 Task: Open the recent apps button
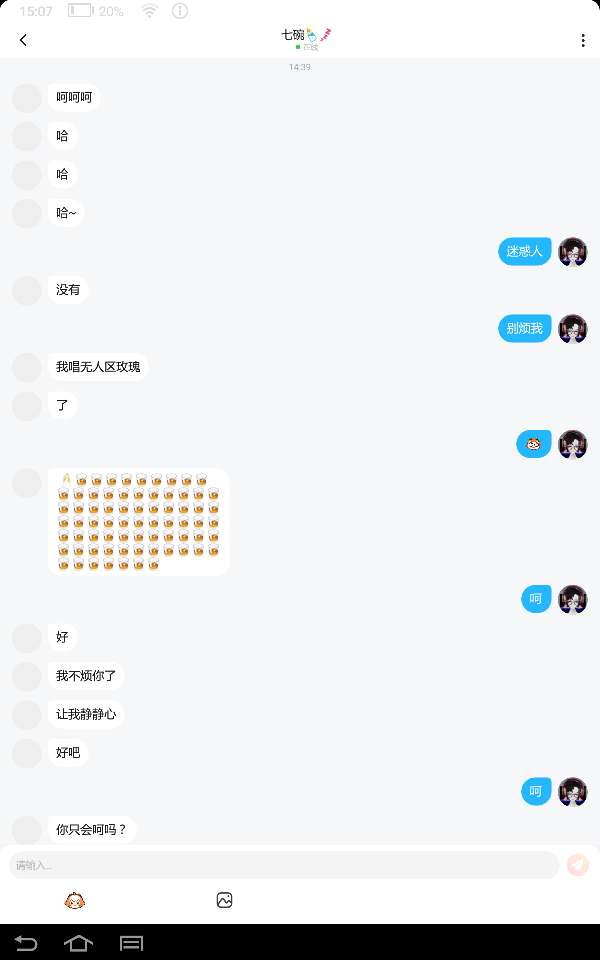click(132, 943)
